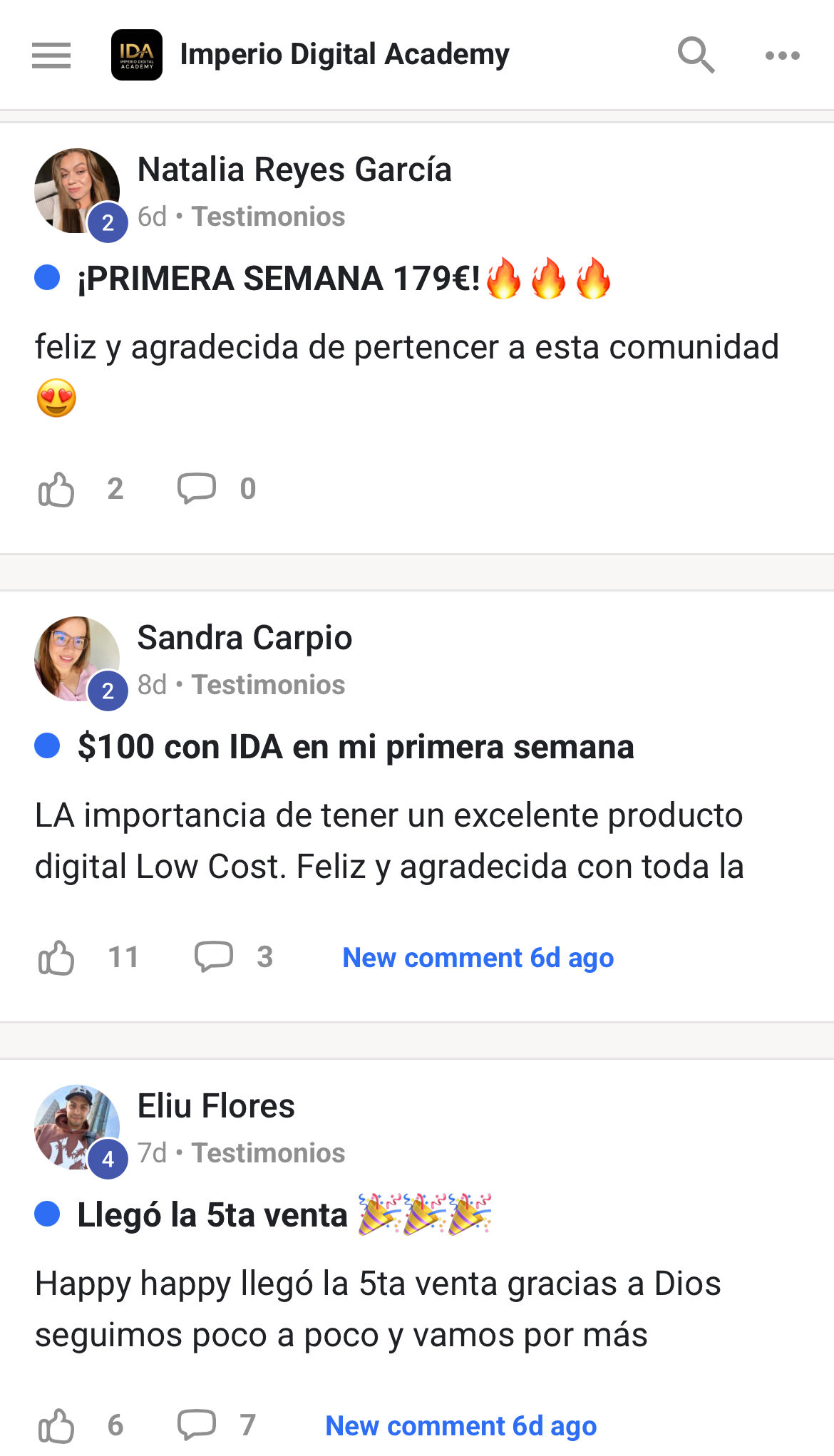The height and width of the screenshot is (1456, 834).
Task: Open the '$100 con IDA' post
Action: coord(355,747)
